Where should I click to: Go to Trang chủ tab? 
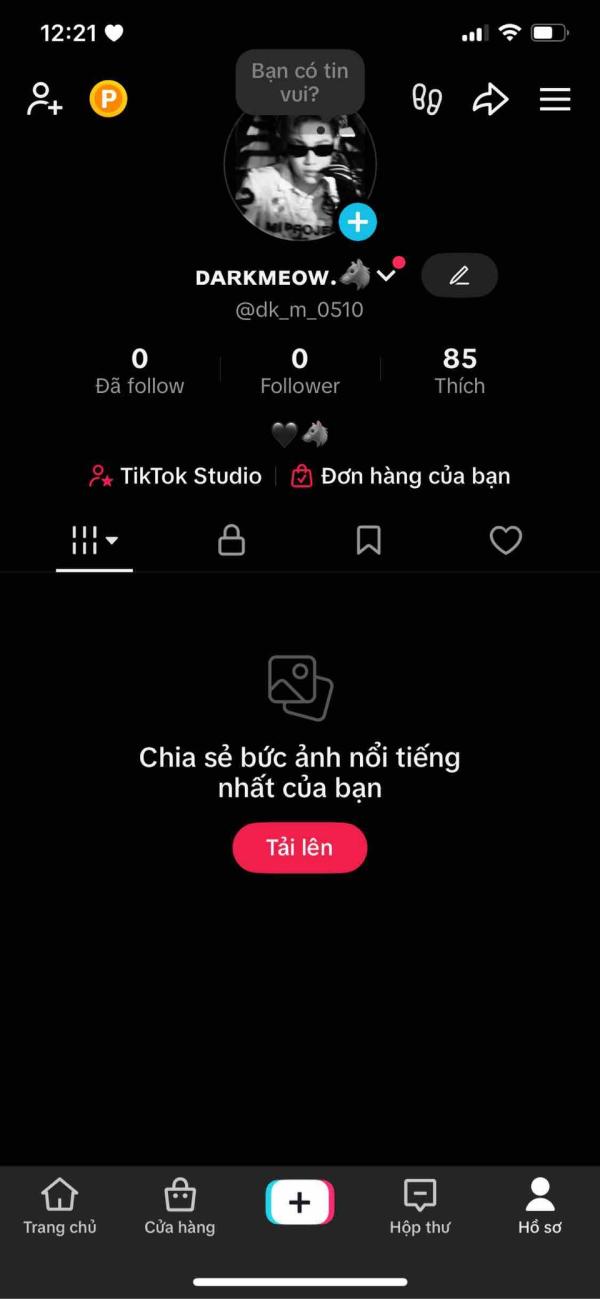pos(60,1206)
